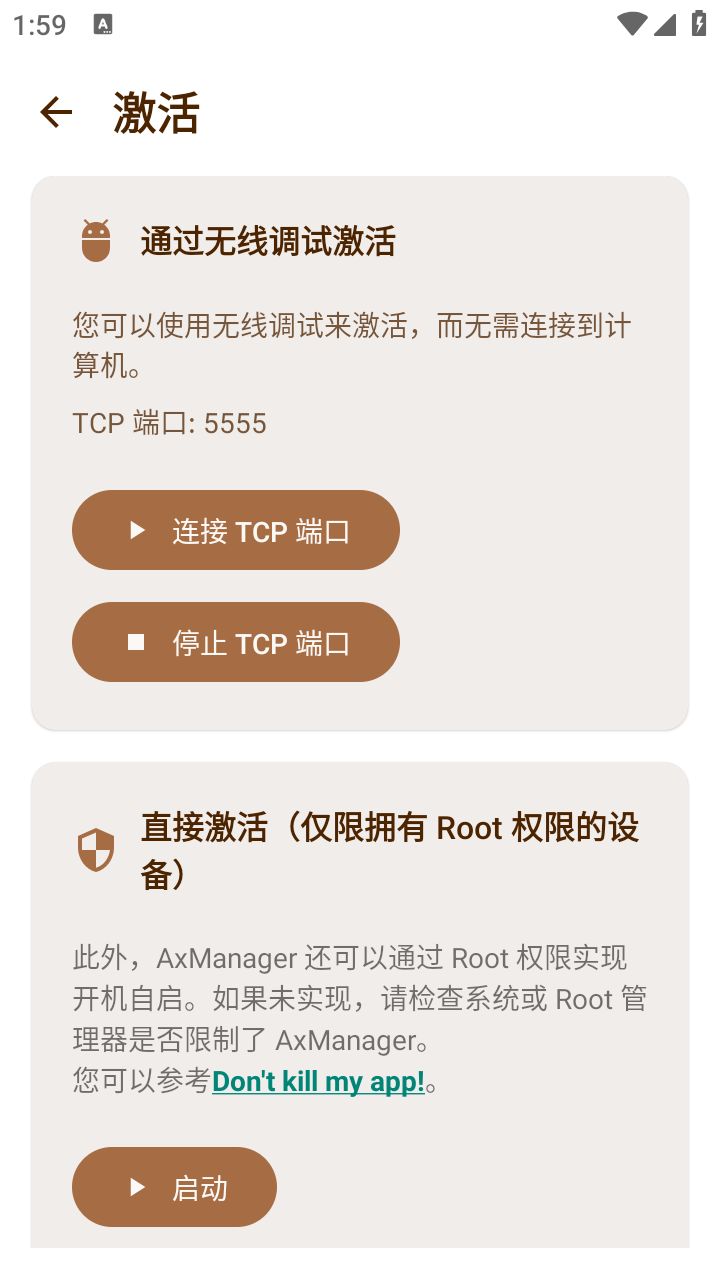720x1280 pixels.
Task: Select the 直接激活 card header
Action: point(390,848)
